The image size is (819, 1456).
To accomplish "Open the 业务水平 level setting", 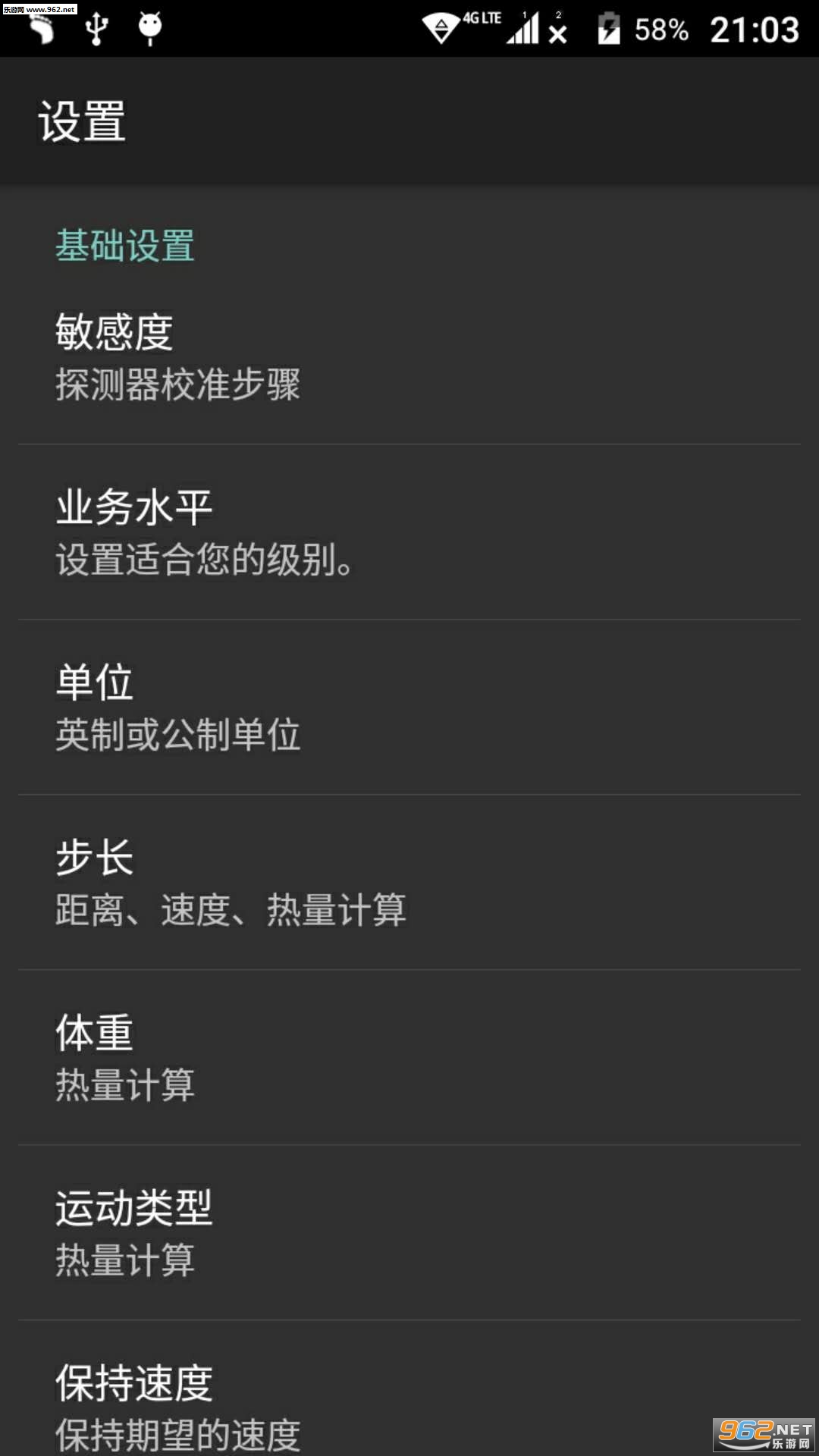I will click(409, 532).
